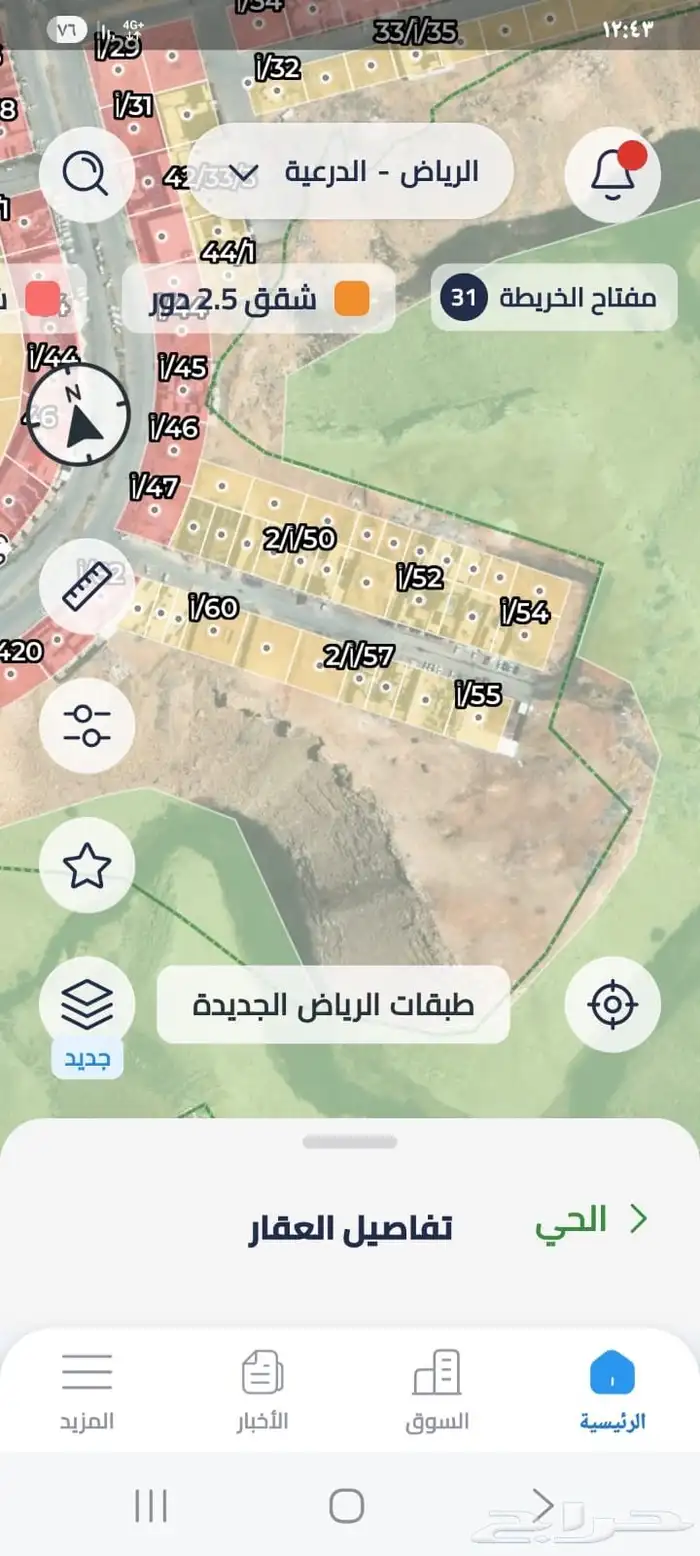The height and width of the screenshot is (1556, 700).
Task: Select the شقق 2.5 دور legend chip
Action: coord(258,299)
